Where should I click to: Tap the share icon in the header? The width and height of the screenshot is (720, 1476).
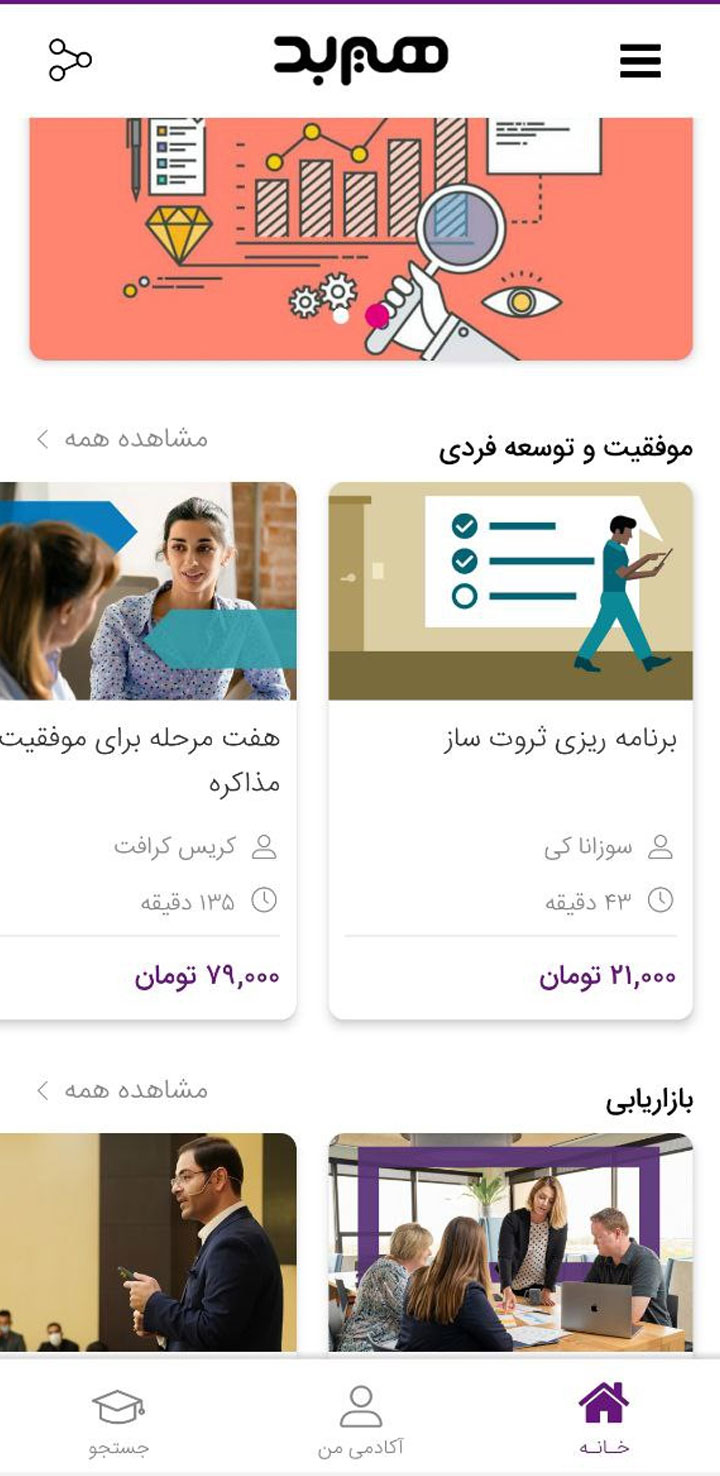click(70, 60)
